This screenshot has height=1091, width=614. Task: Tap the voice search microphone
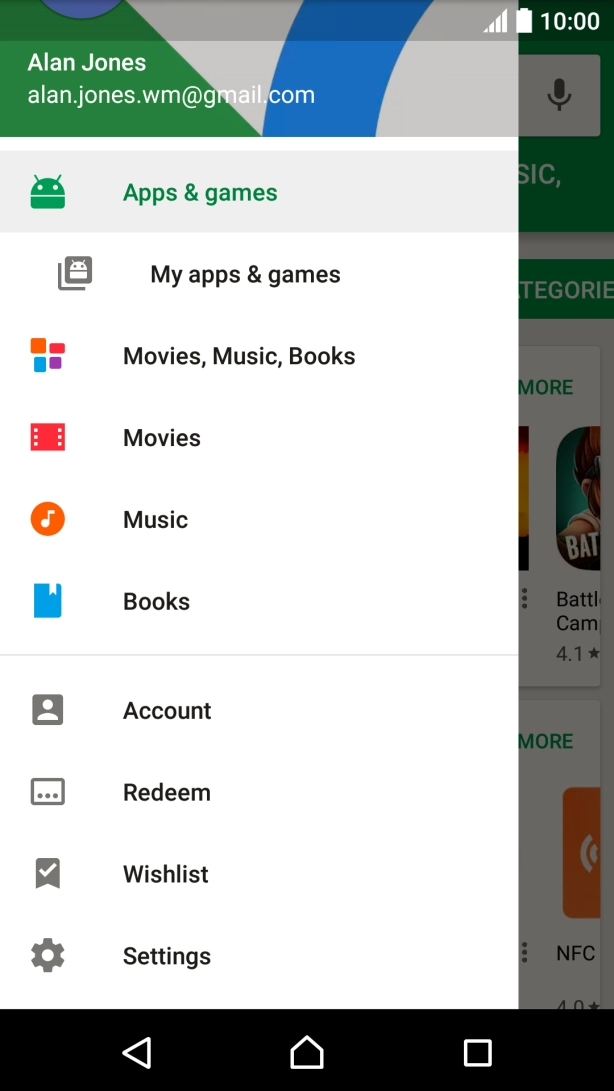point(559,95)
